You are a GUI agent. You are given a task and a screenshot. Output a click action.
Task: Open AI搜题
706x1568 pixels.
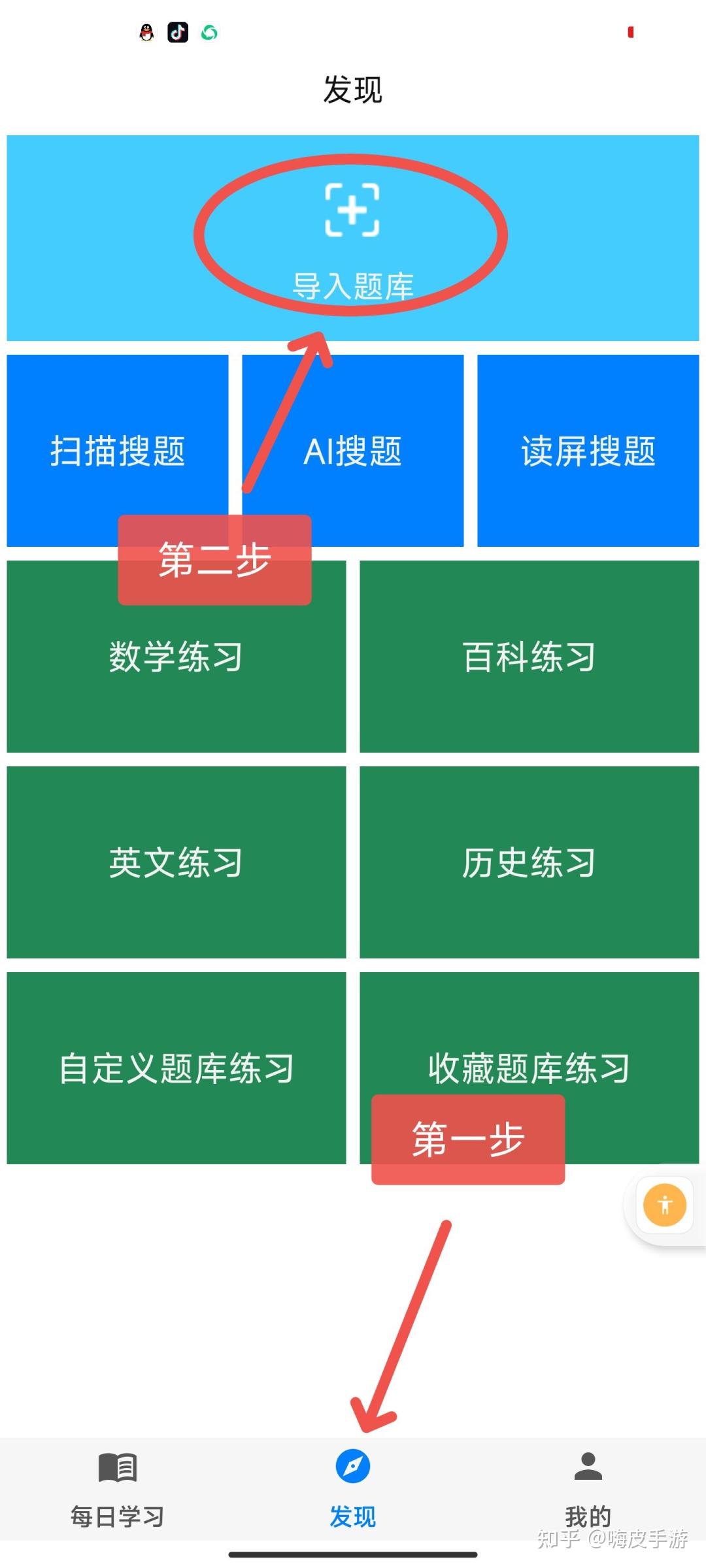click(353, 450)
